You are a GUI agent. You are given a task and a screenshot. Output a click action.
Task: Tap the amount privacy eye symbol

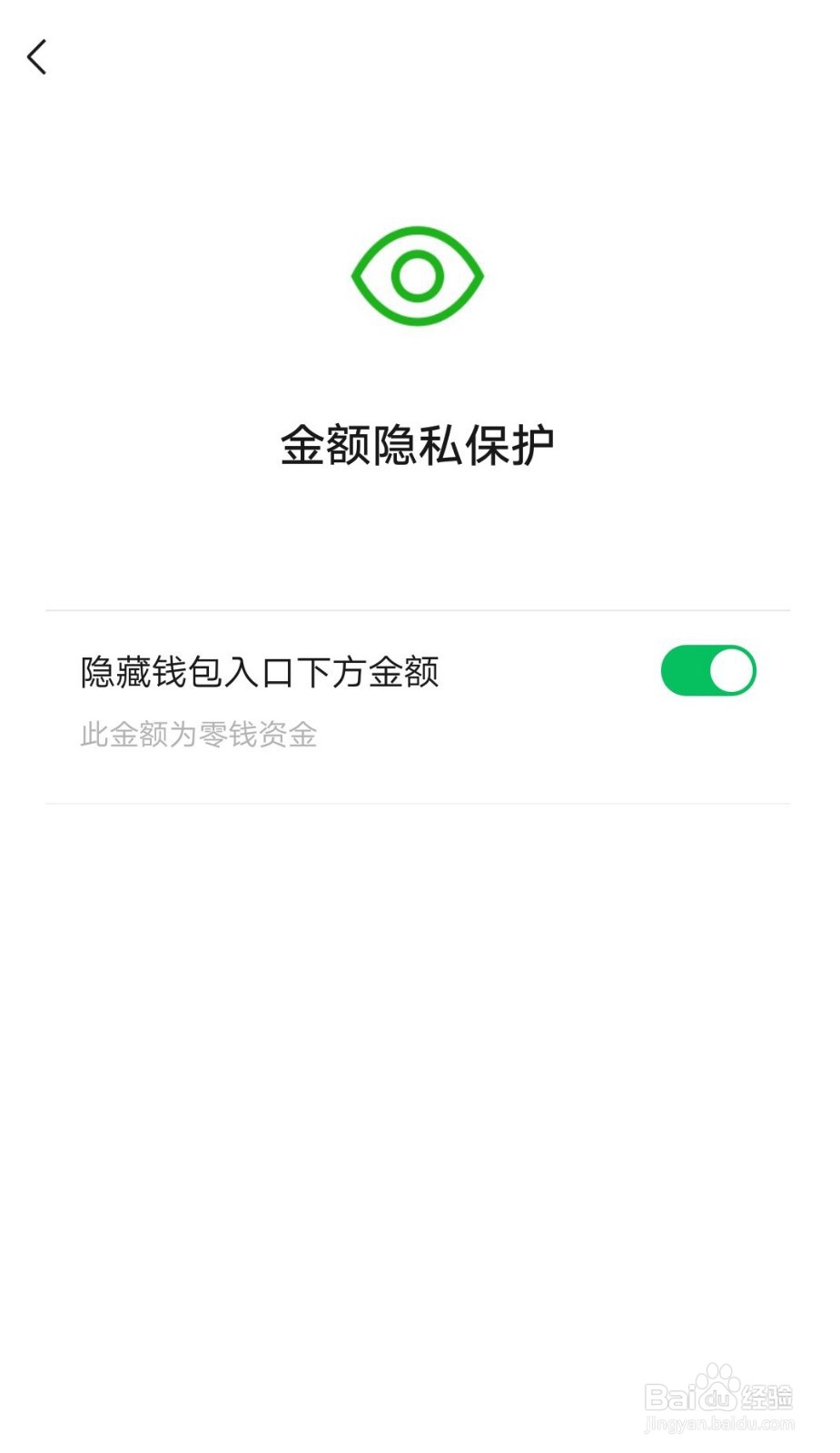[418, 274]
